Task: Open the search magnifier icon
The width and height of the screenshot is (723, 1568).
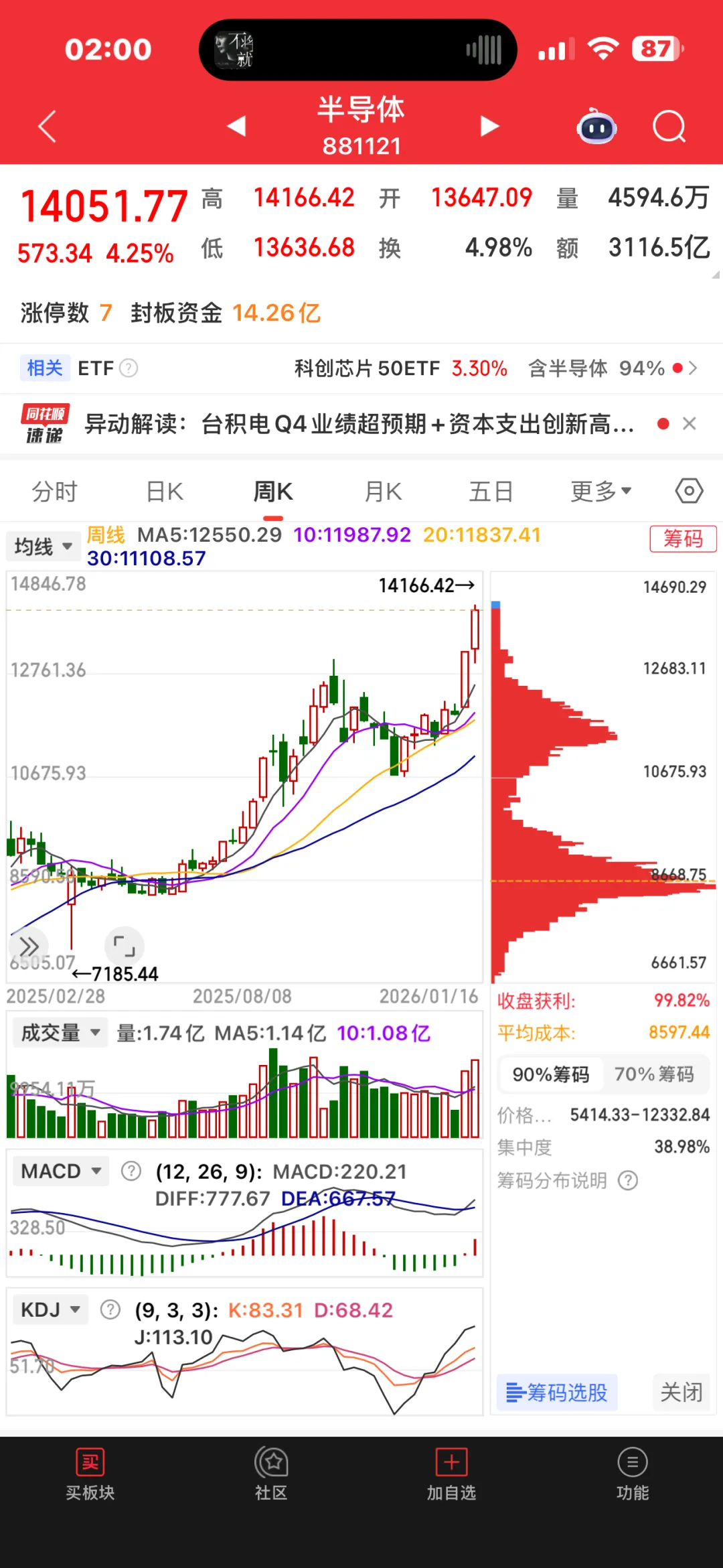Action: [669, 127]
